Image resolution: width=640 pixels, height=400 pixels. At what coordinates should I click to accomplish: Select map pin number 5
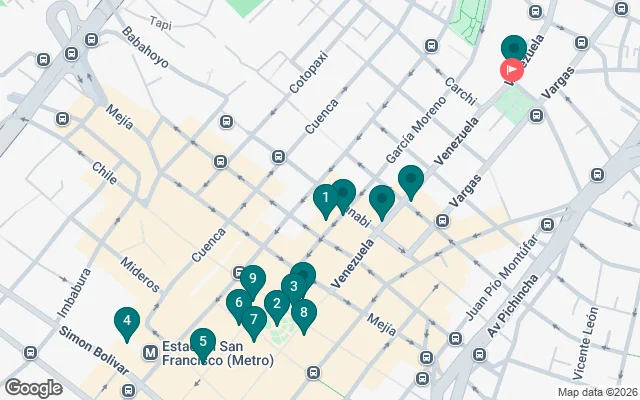click(x=203, y=343)
